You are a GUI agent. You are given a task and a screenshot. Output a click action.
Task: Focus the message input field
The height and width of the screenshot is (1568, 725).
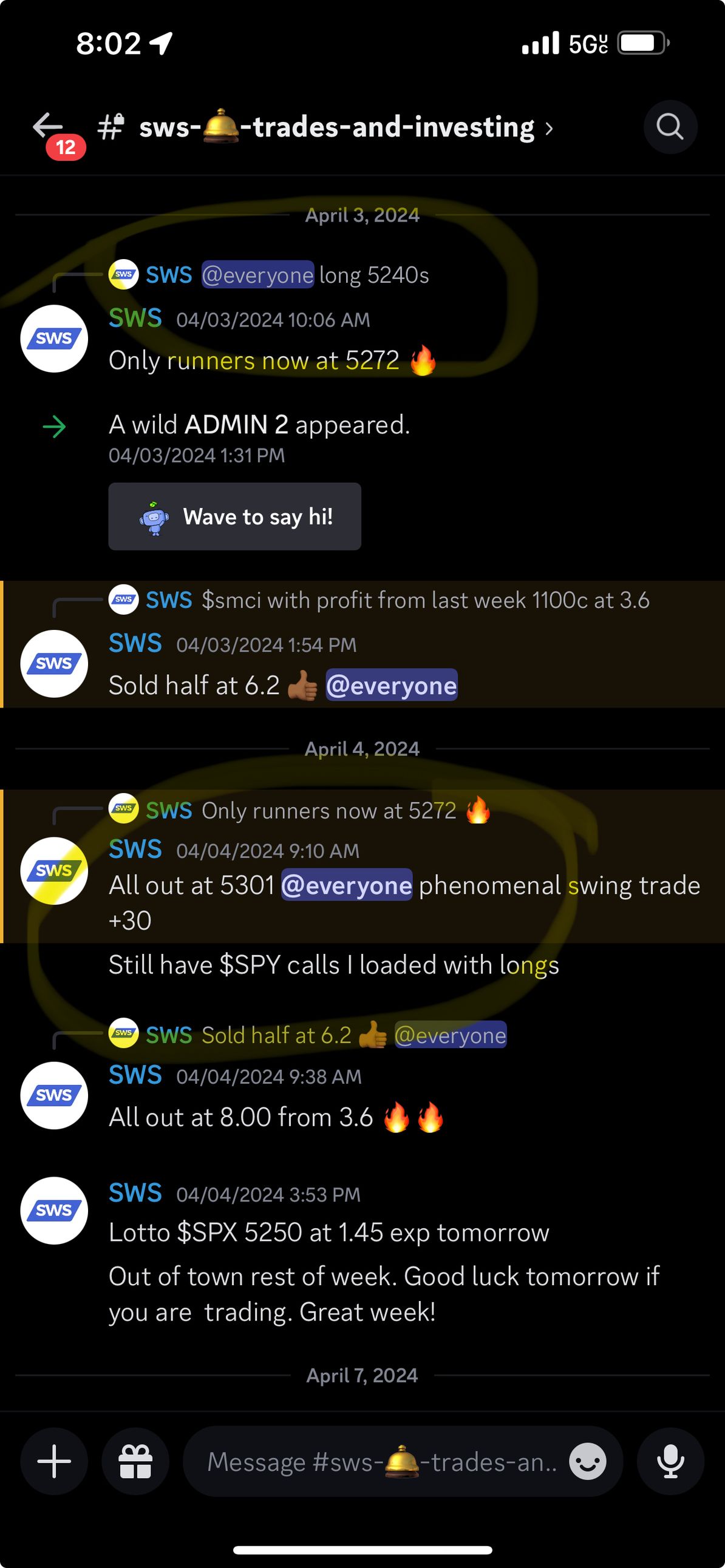pos(381,1461)
